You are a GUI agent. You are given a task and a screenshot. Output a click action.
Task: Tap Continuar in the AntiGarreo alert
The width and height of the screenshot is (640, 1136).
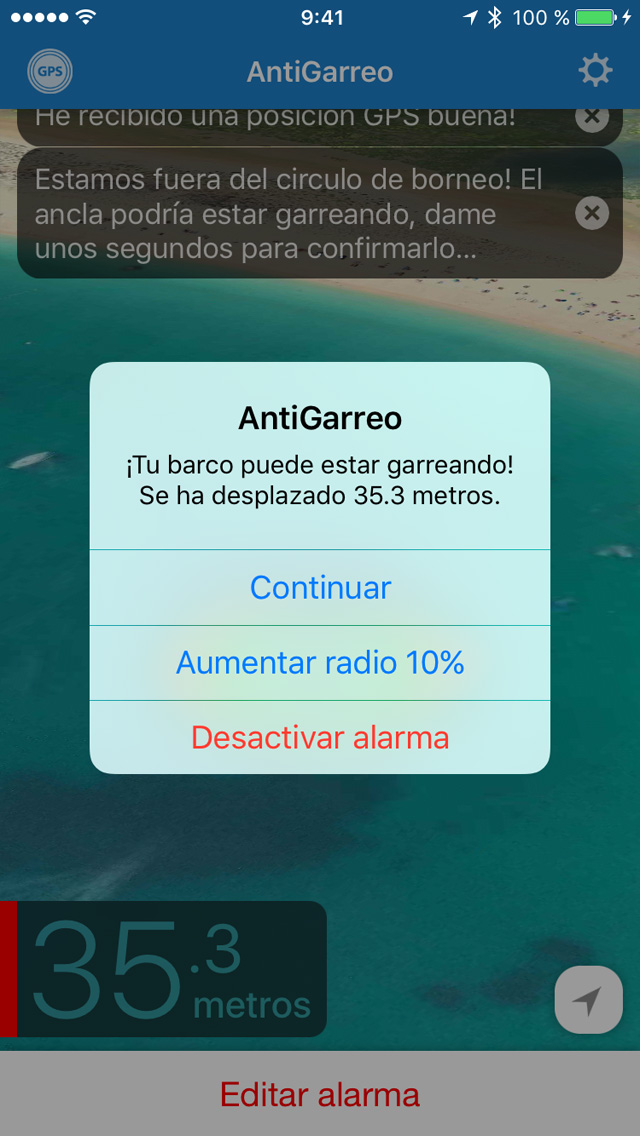(x=320, y=588)
